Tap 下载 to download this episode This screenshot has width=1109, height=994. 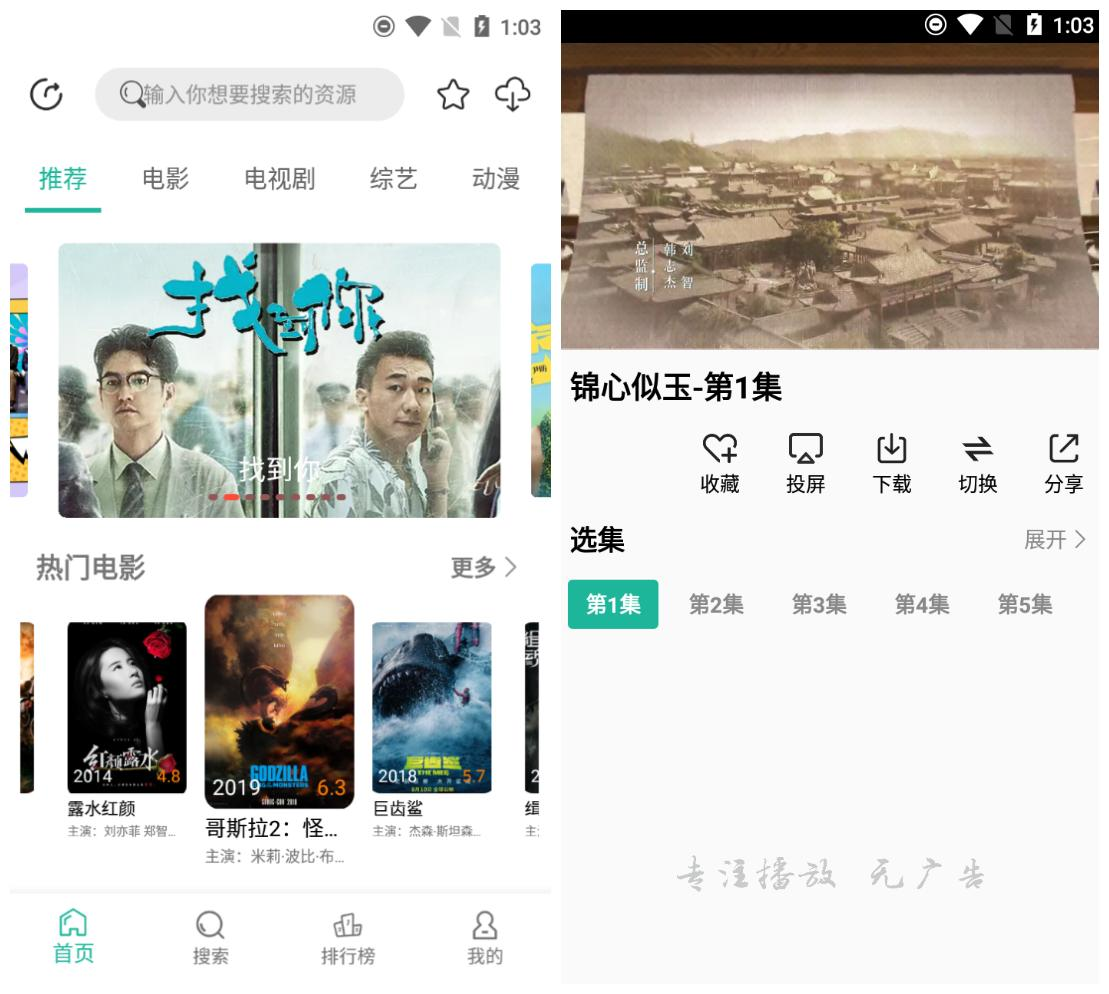tap(891, 463)
